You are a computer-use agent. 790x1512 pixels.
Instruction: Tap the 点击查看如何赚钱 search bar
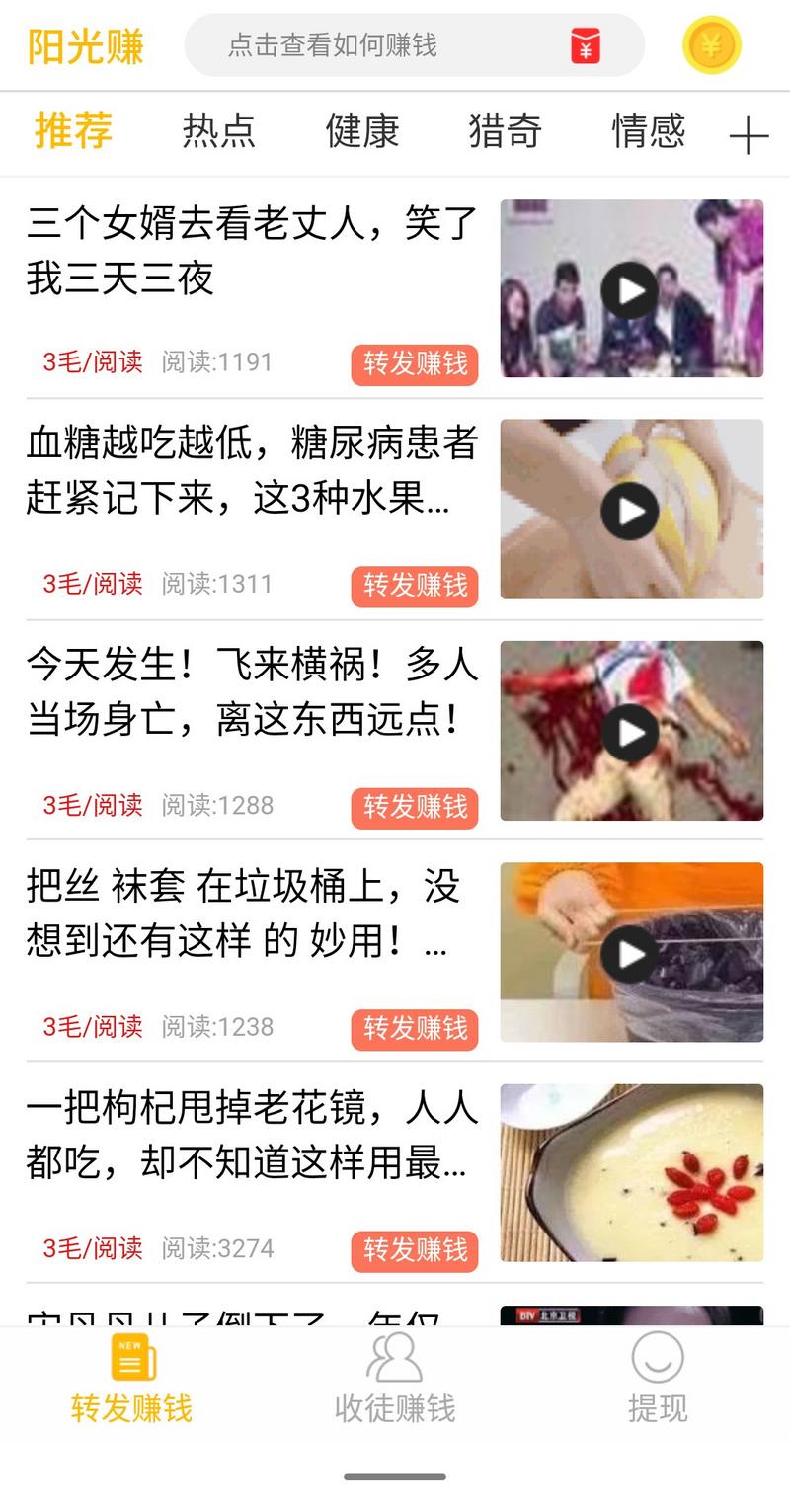point(395,45)
